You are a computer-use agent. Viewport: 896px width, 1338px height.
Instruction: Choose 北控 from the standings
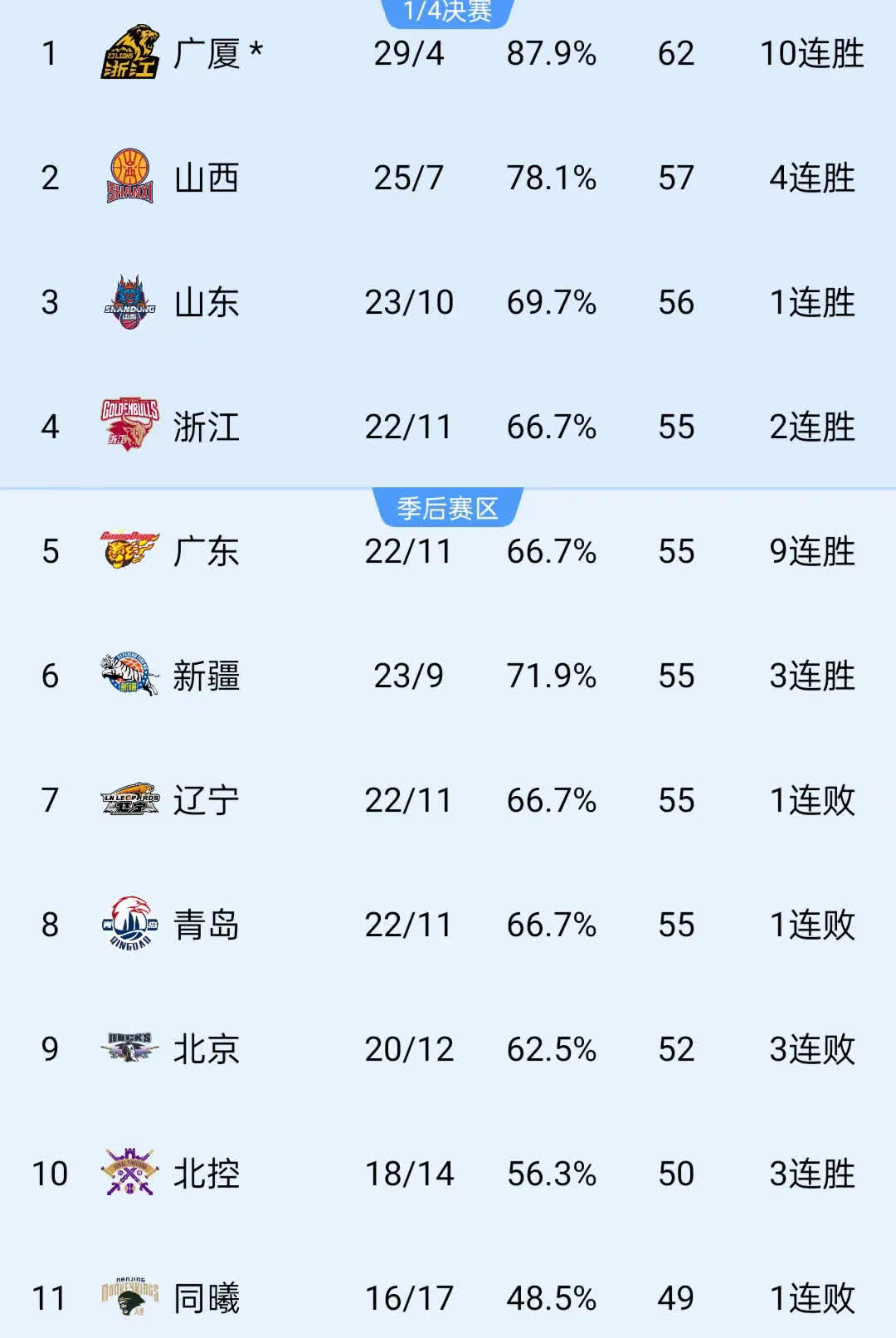[206, 1174]
